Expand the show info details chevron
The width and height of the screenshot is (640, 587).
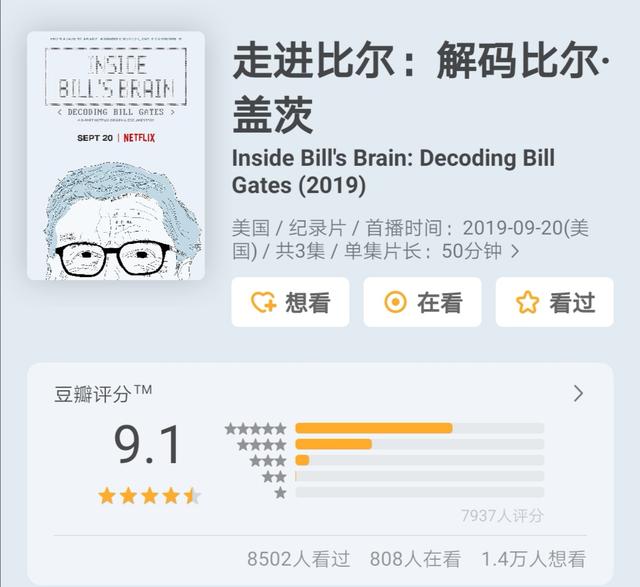coord(515,251)
